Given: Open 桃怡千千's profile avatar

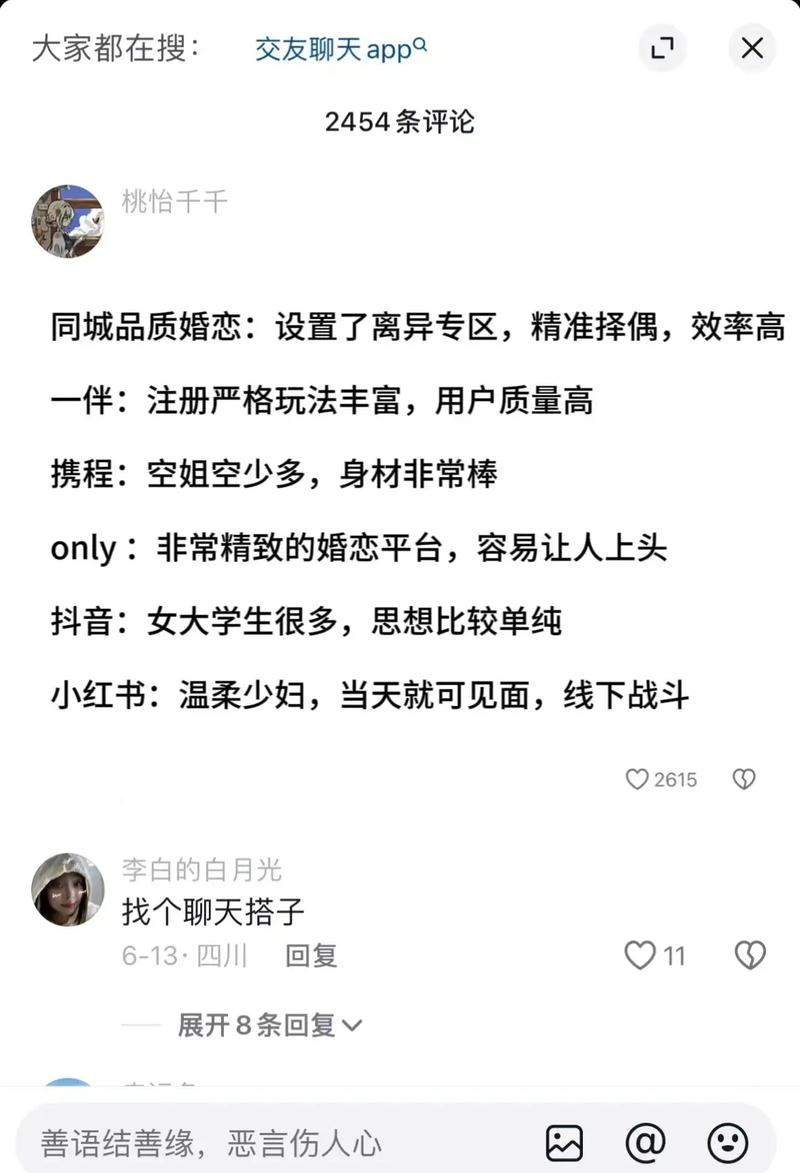Looking at the screenshot, I should point(67,221).
